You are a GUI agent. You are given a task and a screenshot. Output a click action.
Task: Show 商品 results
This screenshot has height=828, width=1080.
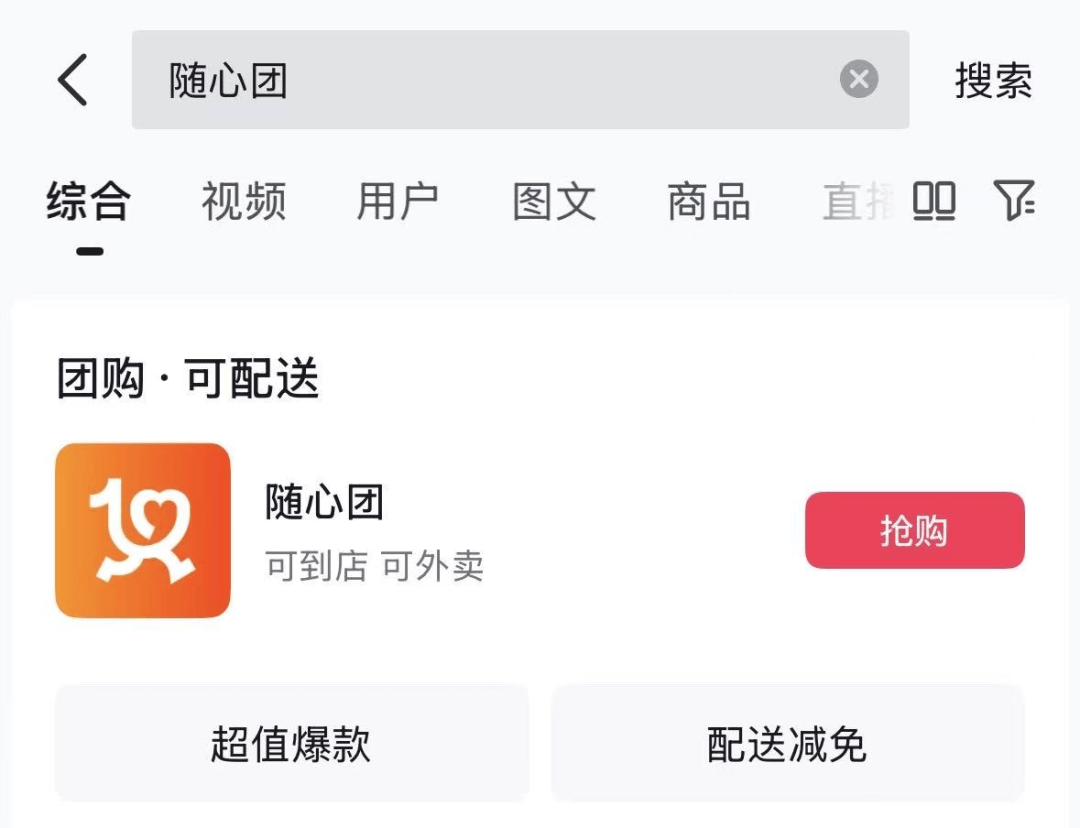(709, 202)
